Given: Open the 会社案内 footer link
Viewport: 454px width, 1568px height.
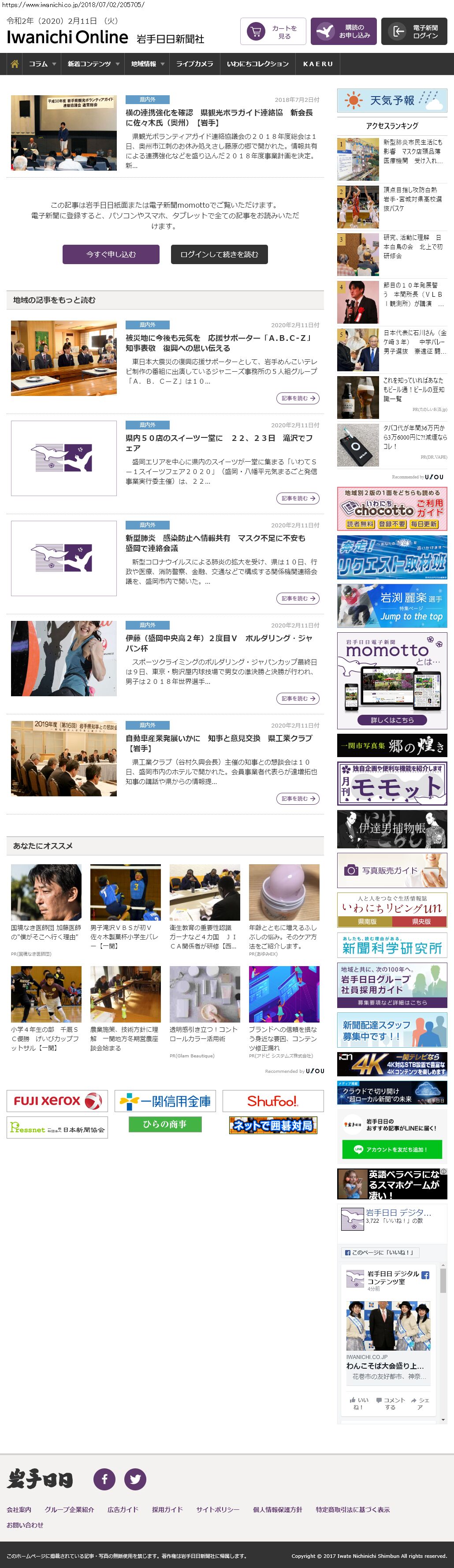Looking at the screenshot, I should (19, 1509).
